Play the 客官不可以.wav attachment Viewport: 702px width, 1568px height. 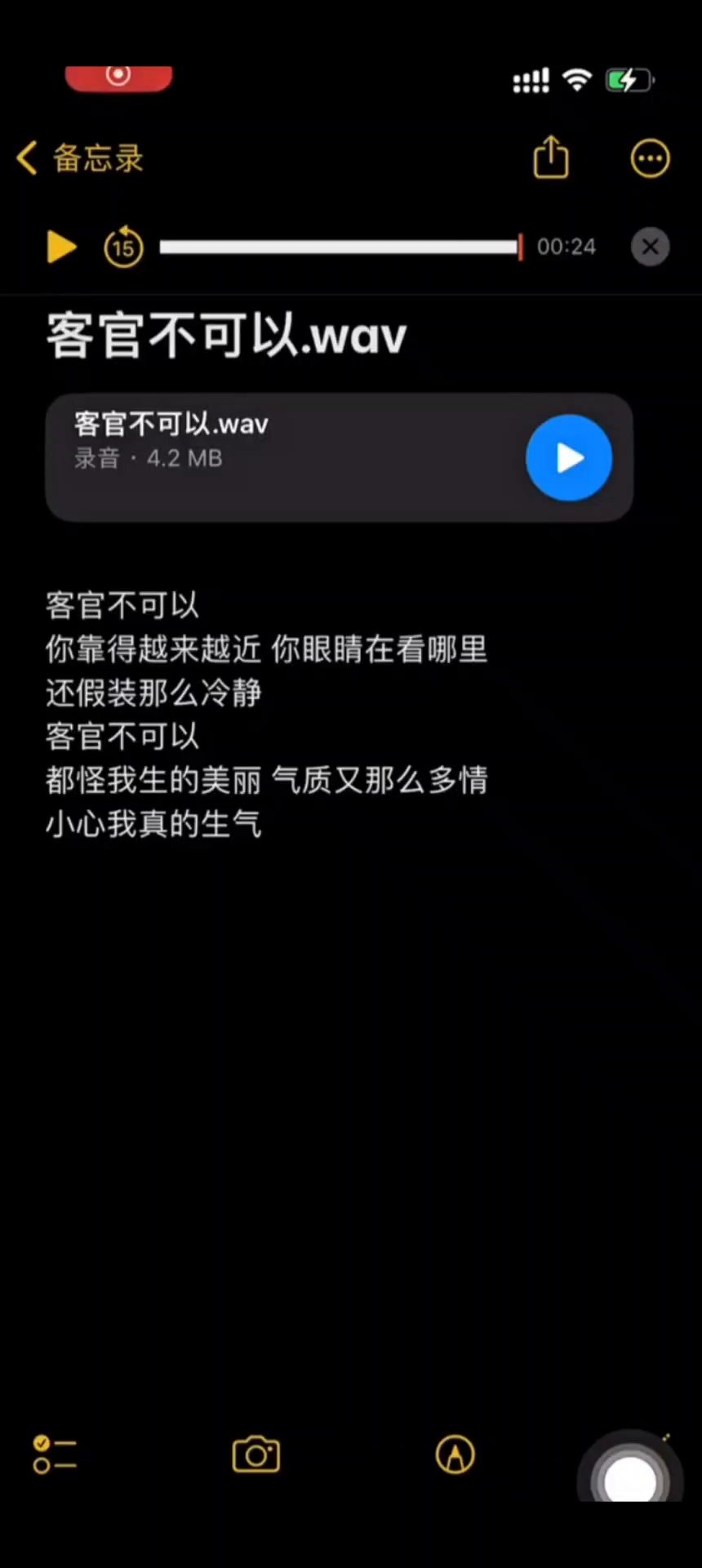[x=568, y=457]
